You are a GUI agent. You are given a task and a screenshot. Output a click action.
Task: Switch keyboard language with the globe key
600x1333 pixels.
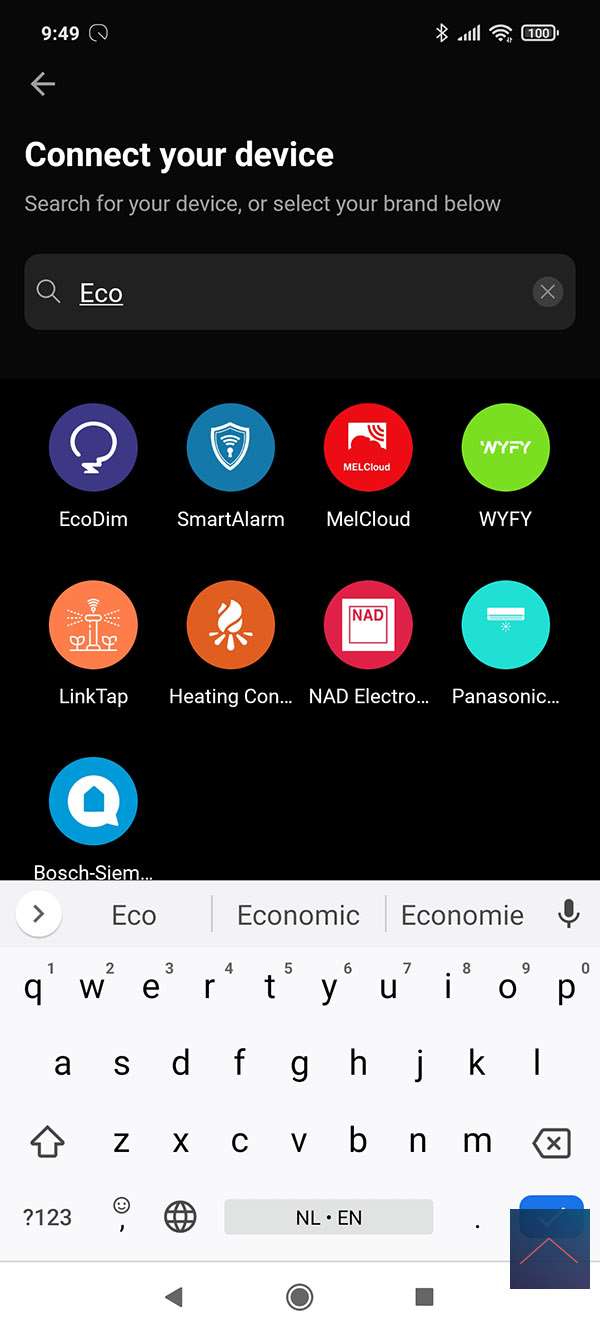point(180,1217)
